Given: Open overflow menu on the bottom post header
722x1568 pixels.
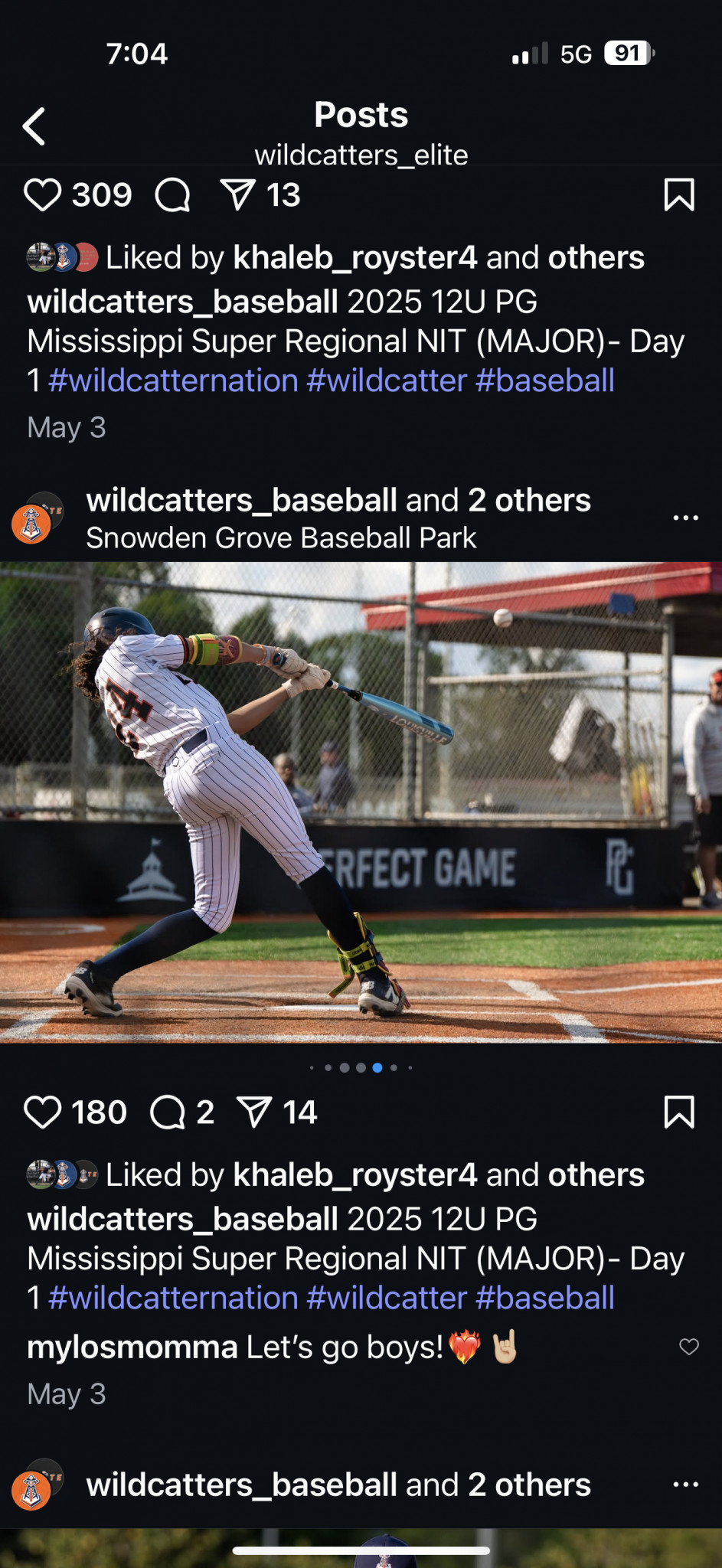Looking at the screenshot, I should point(685,1485).
